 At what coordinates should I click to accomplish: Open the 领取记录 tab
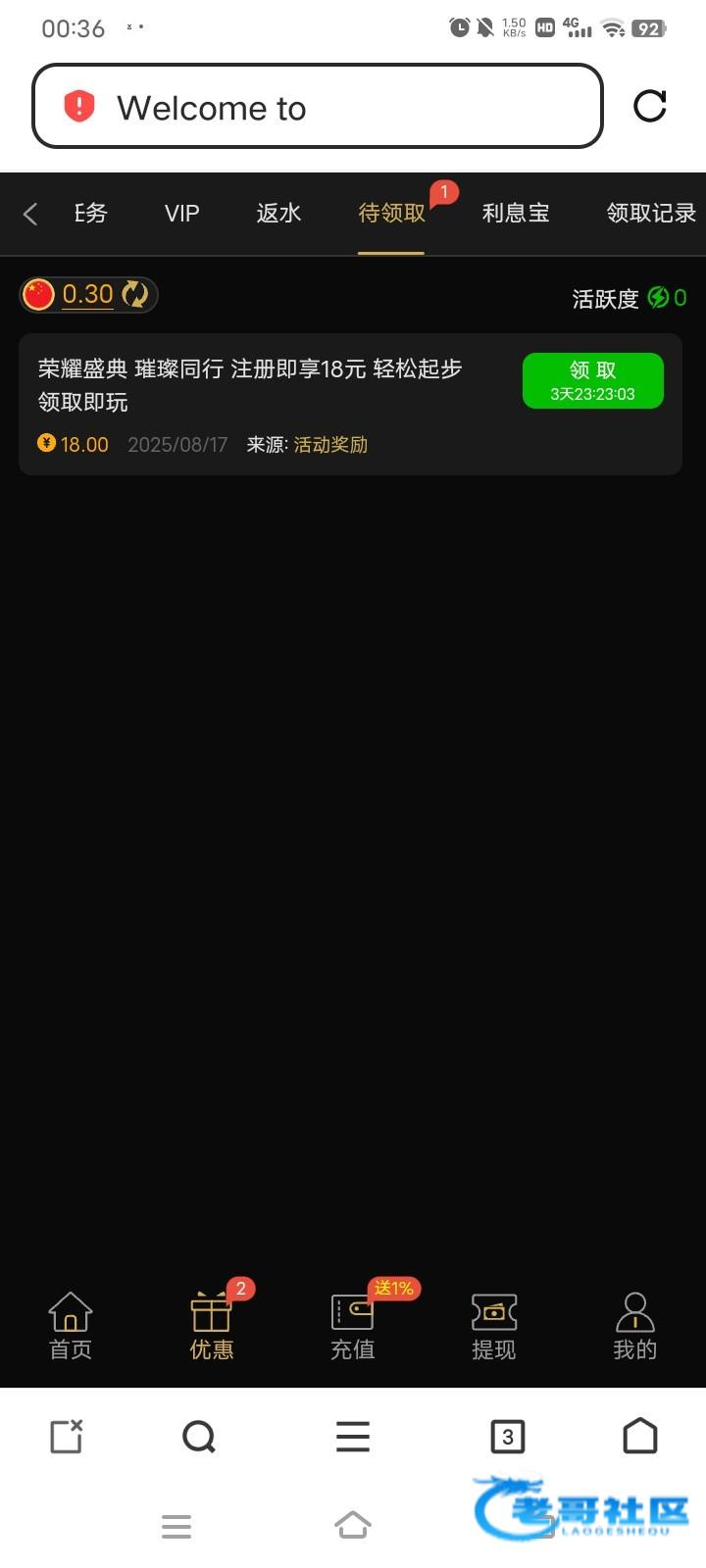click(x=650, y=214)
